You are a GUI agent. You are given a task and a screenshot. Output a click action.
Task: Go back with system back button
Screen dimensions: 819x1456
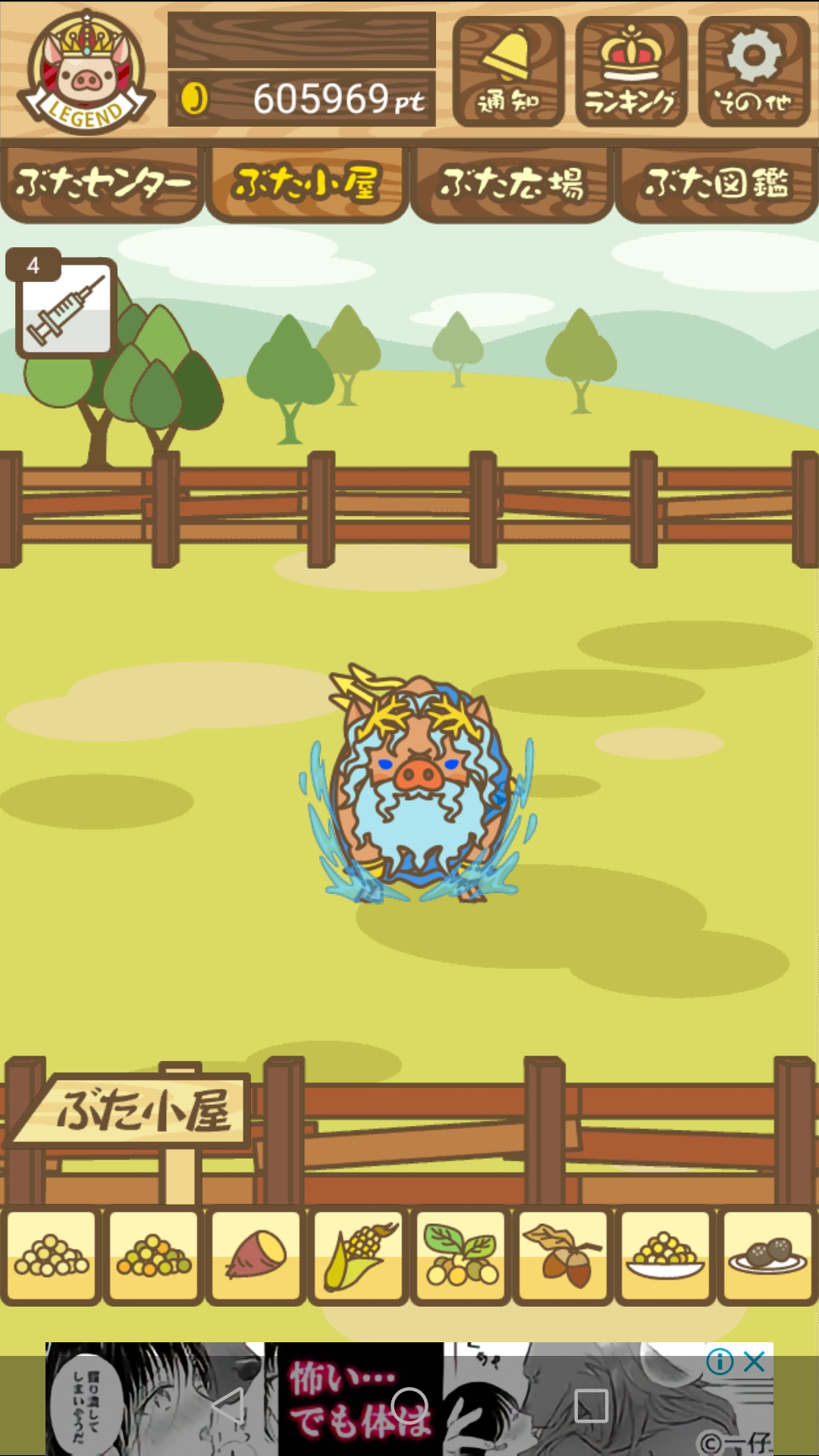(x=227, y=1407)
